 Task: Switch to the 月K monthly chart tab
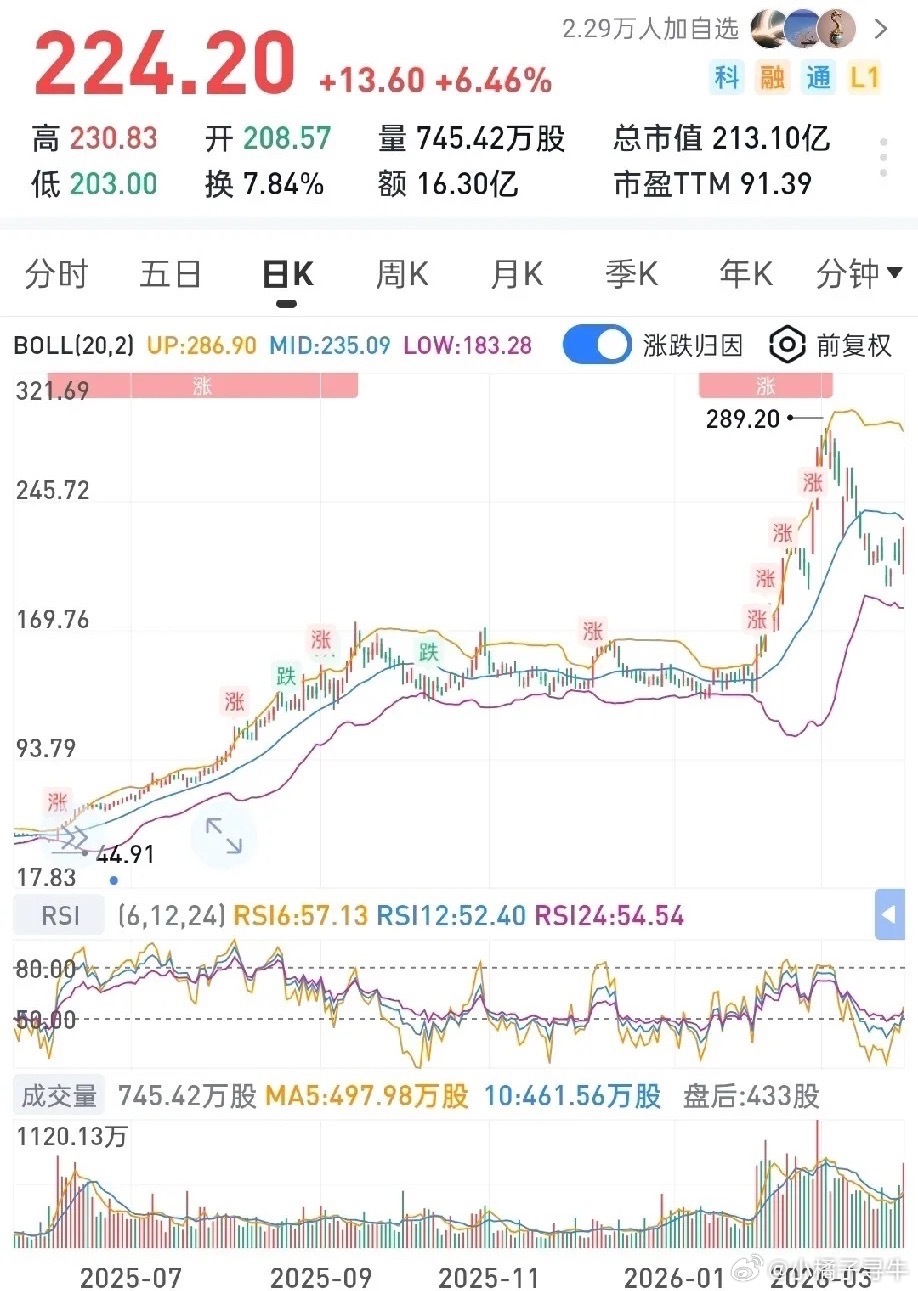516,274
